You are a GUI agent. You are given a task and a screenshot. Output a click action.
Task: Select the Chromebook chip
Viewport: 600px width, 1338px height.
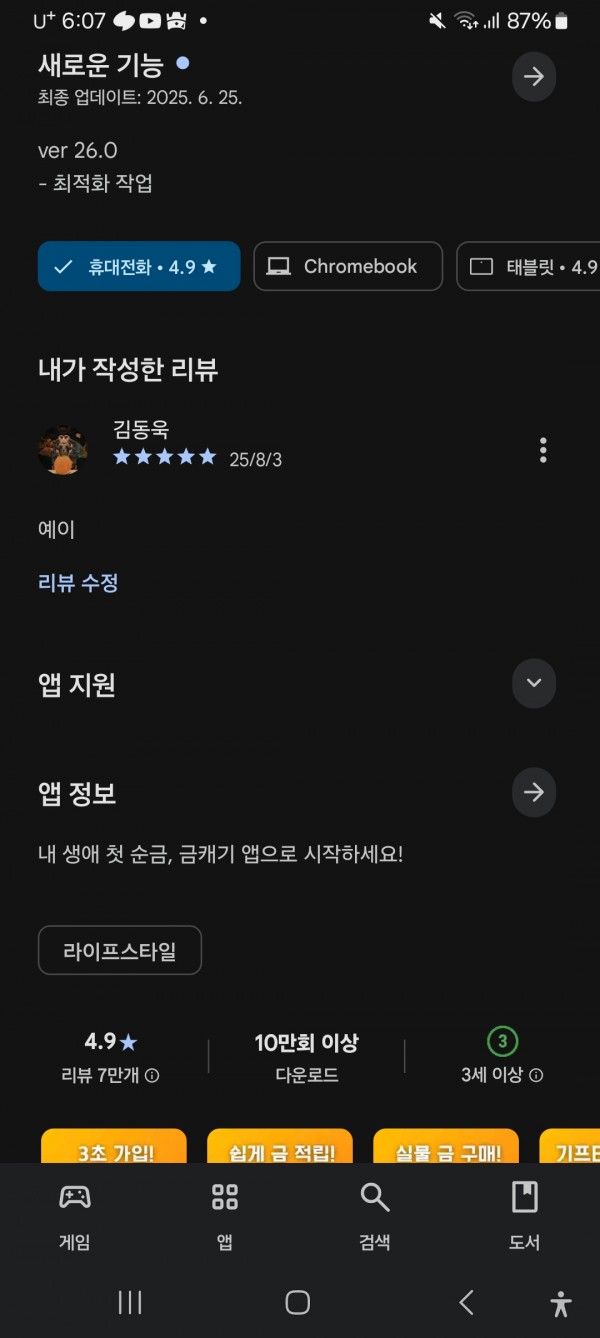pyautogui.click(x=348, y=267)
